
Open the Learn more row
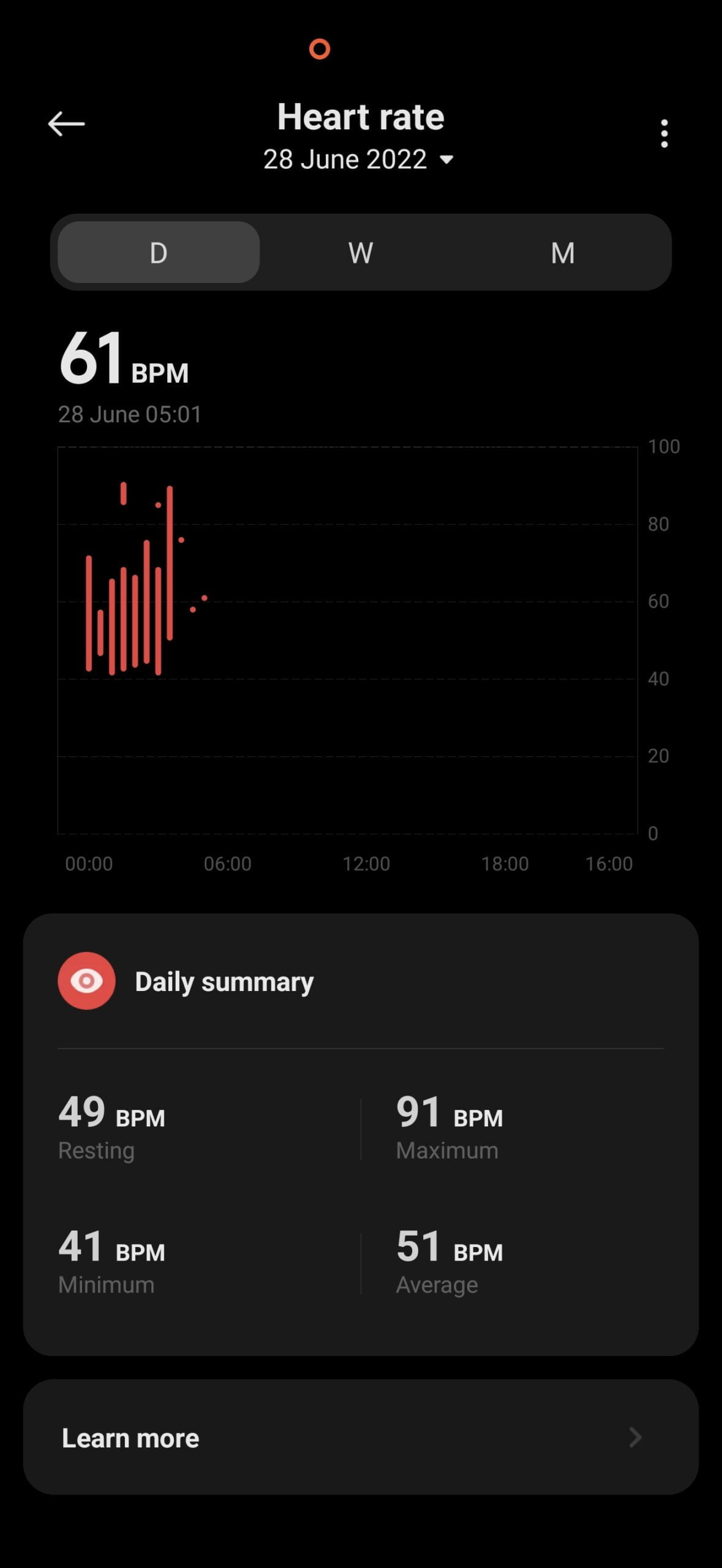click(x=361, y=1437)
